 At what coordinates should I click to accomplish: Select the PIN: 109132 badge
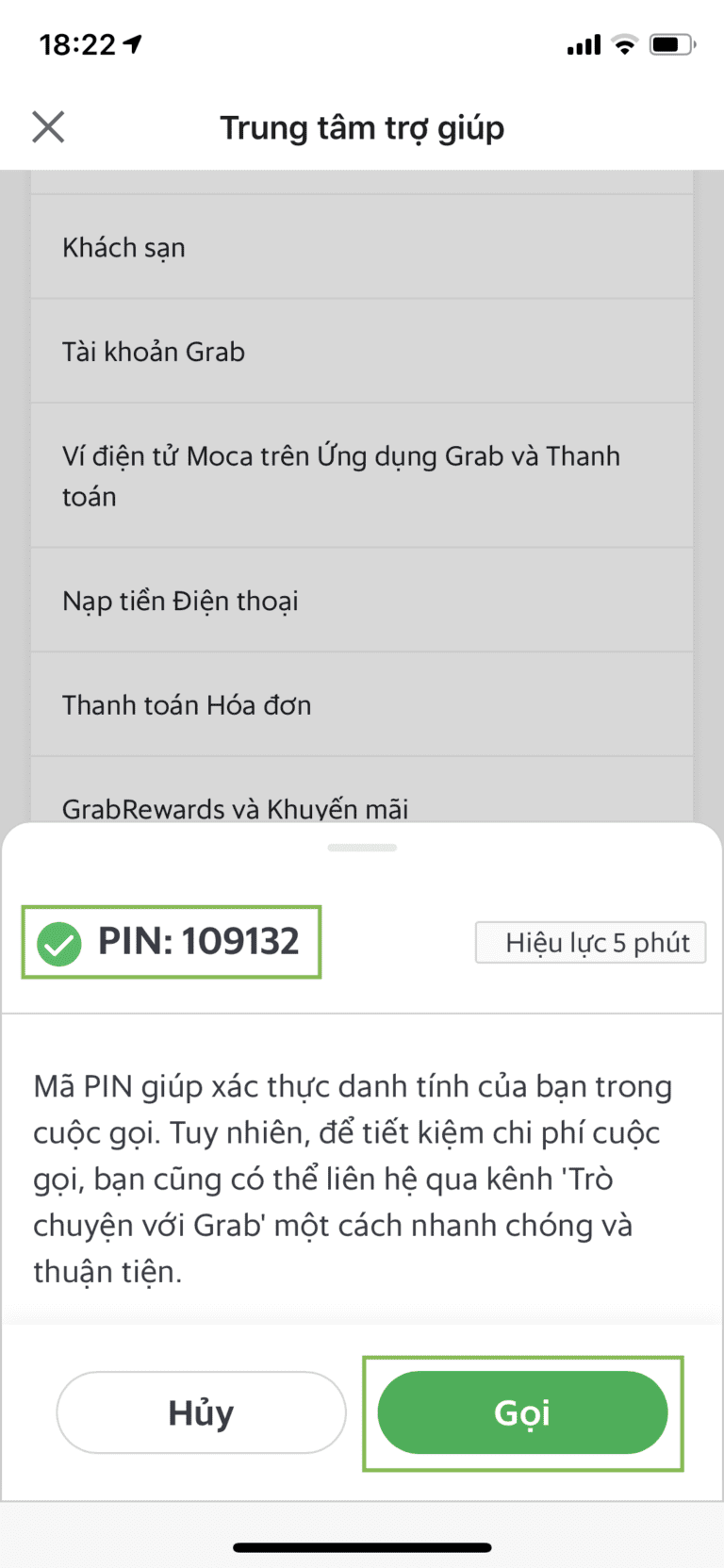point(172,941)
